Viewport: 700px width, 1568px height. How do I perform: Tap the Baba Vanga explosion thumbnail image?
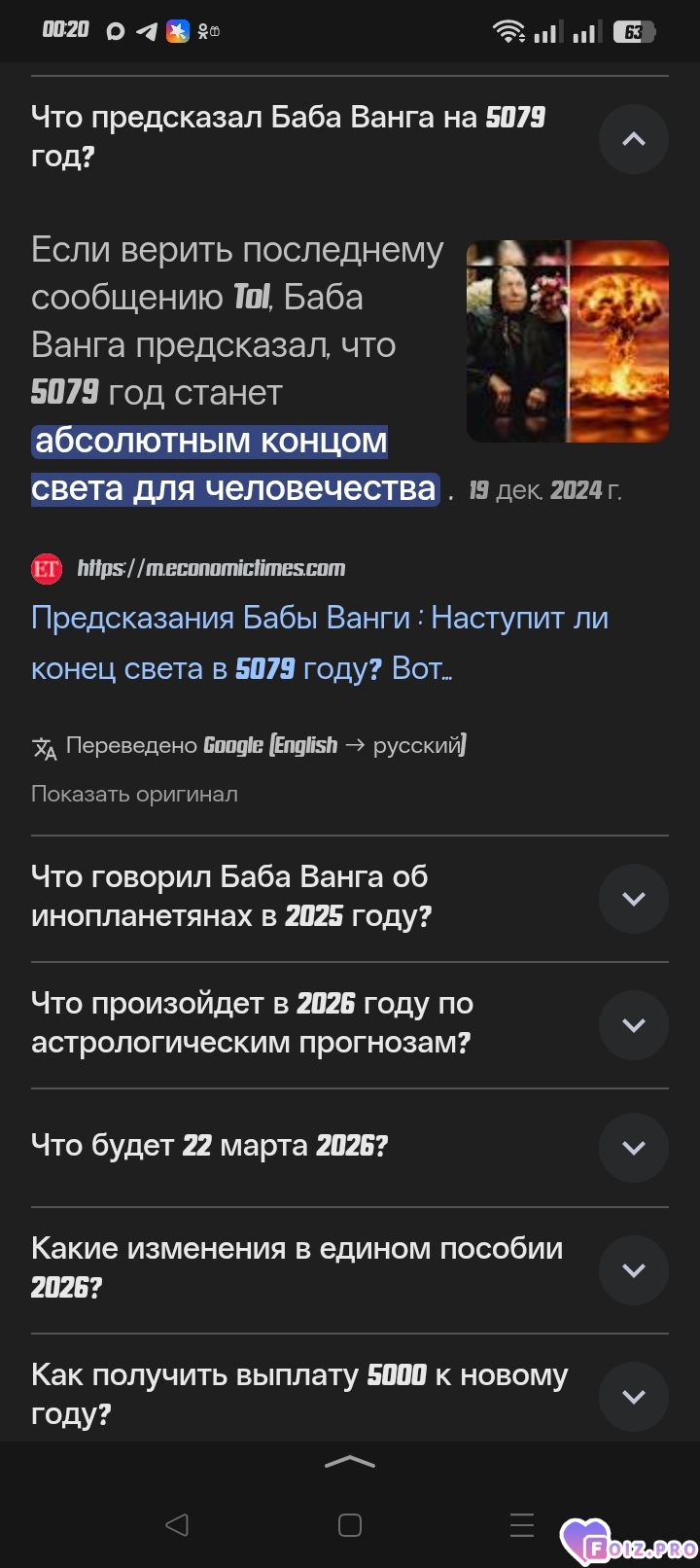point(567,341)
